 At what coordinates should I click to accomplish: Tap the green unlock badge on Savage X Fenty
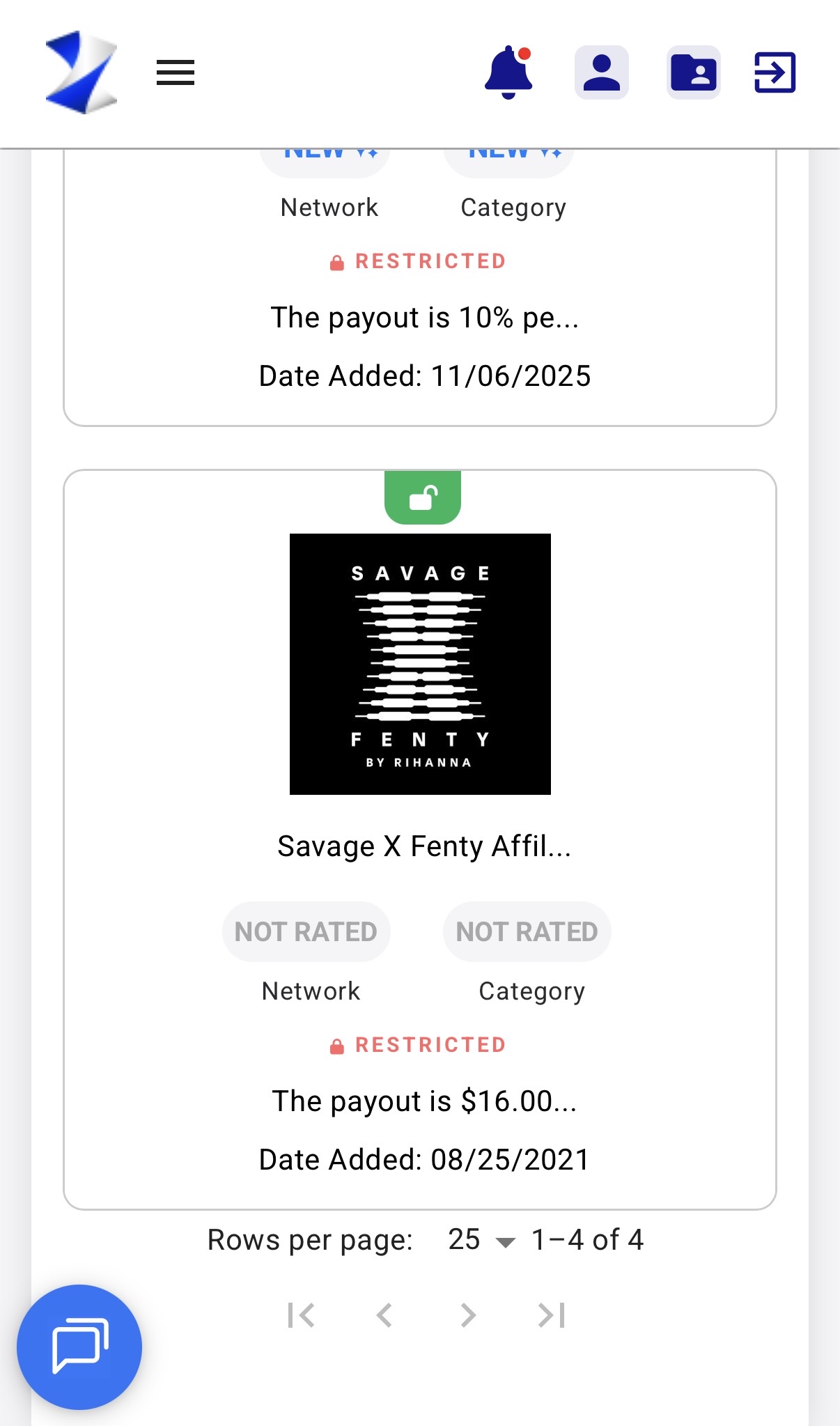click(x=422, y=497)
